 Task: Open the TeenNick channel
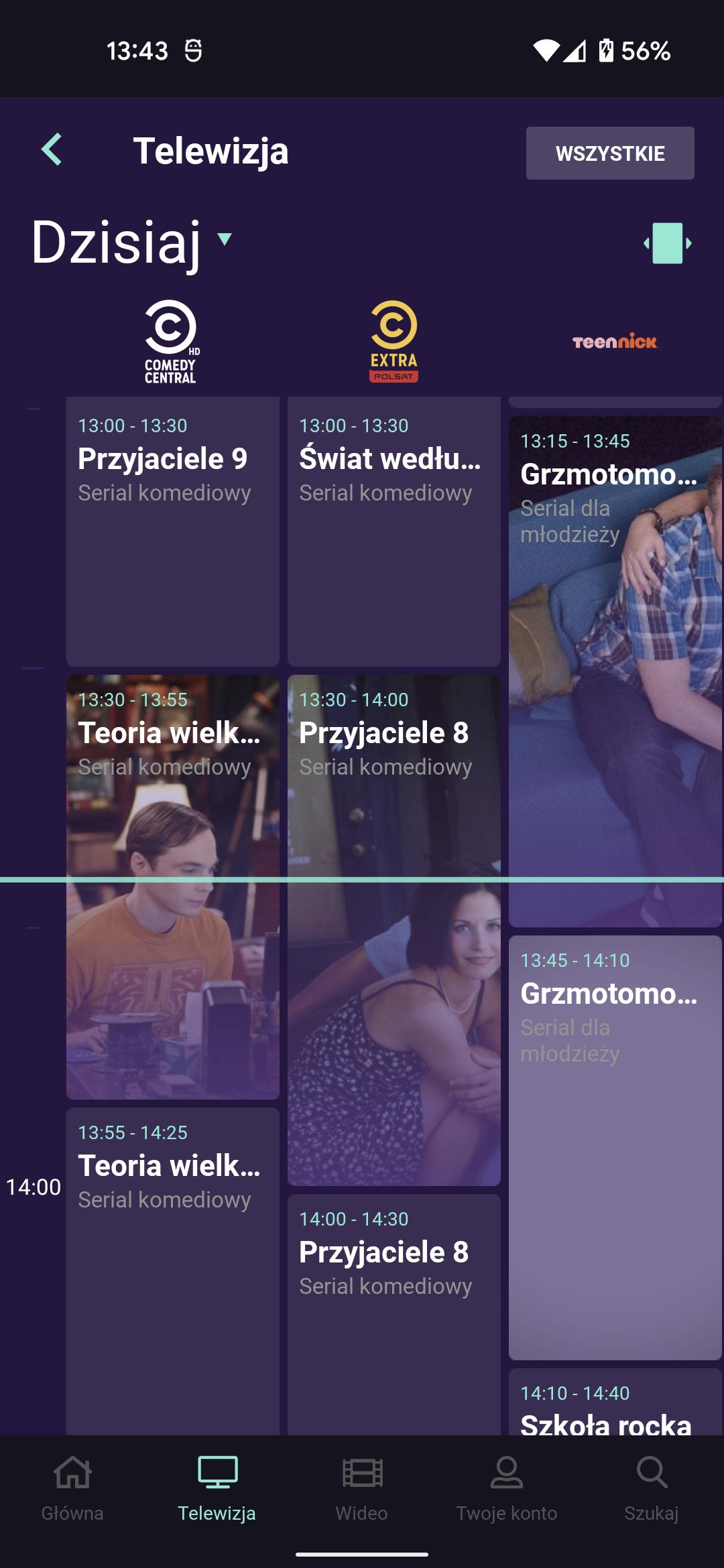[x=615, y=342]
